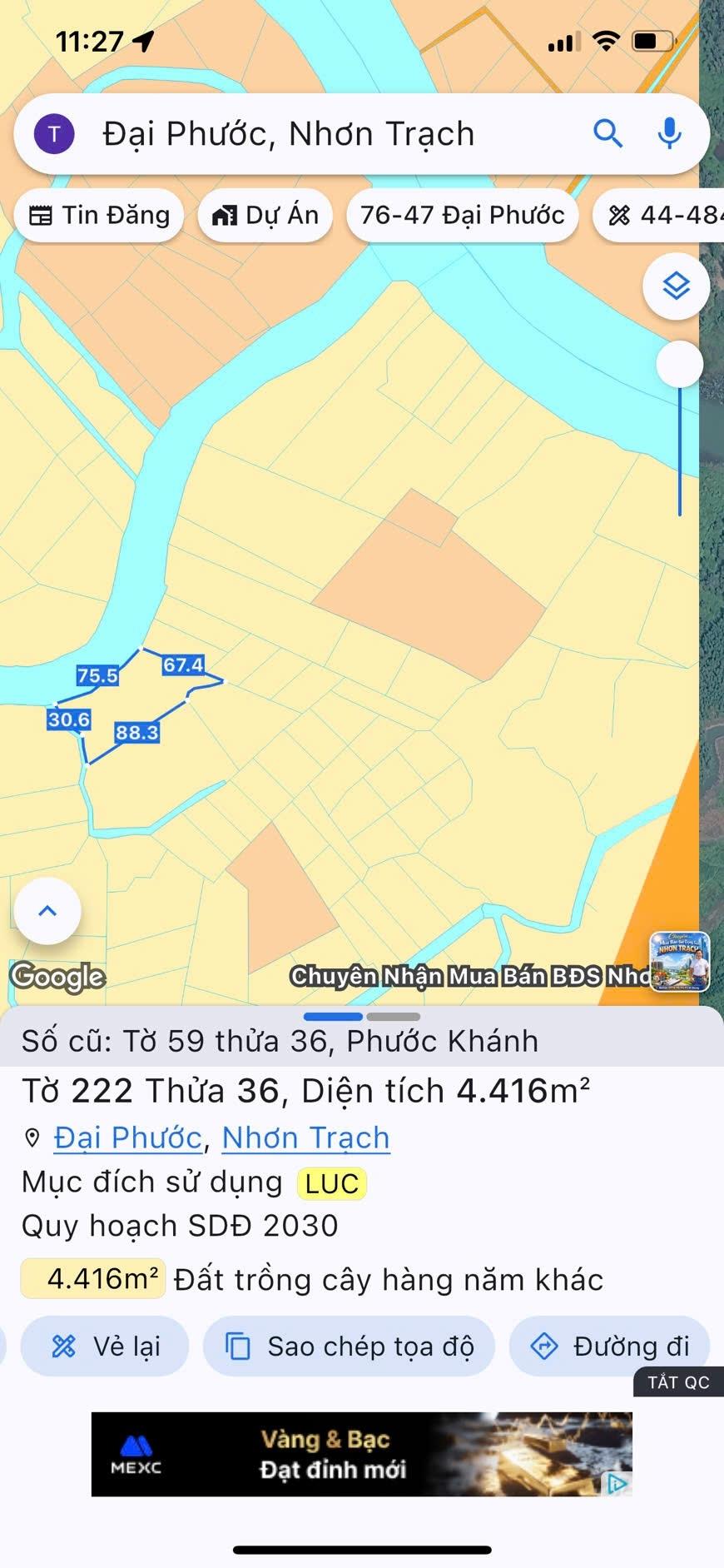Tap the Vẽ lại button
724x1568 pixels.
coord(106,1346)
